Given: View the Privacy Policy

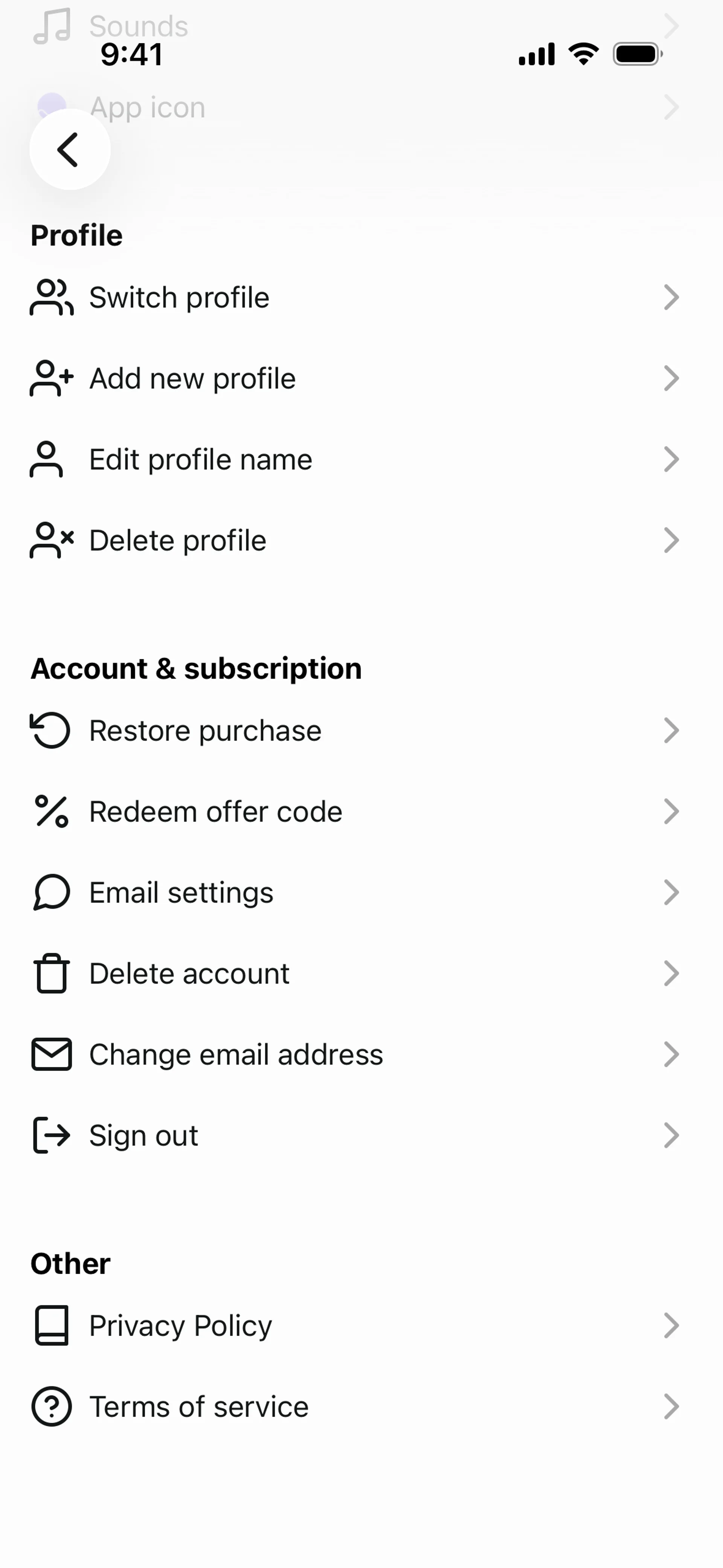Looking at the screenshot, I should tap(180, 1326).
